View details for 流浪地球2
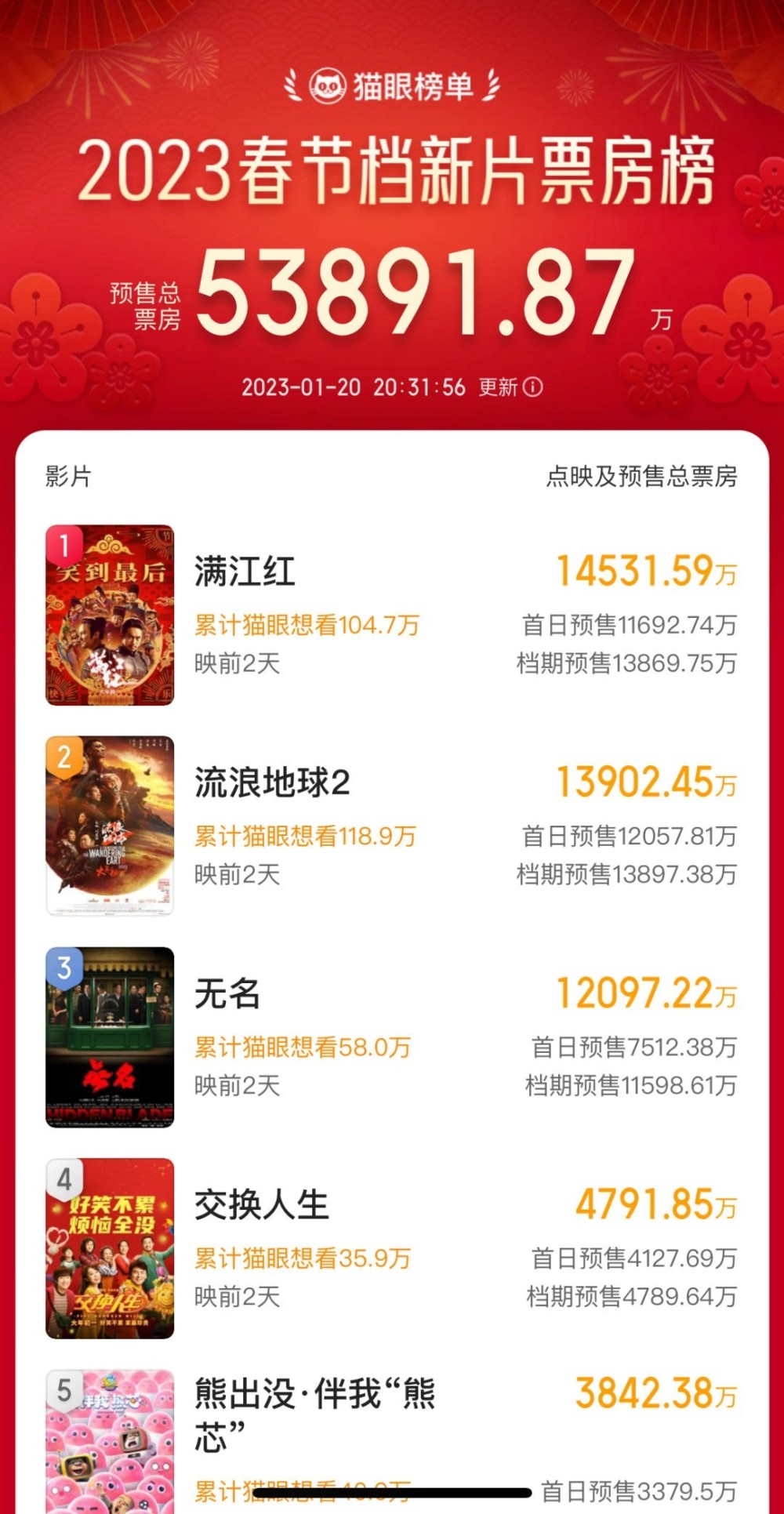784x1514 pixels. click(x=271, y=782)
